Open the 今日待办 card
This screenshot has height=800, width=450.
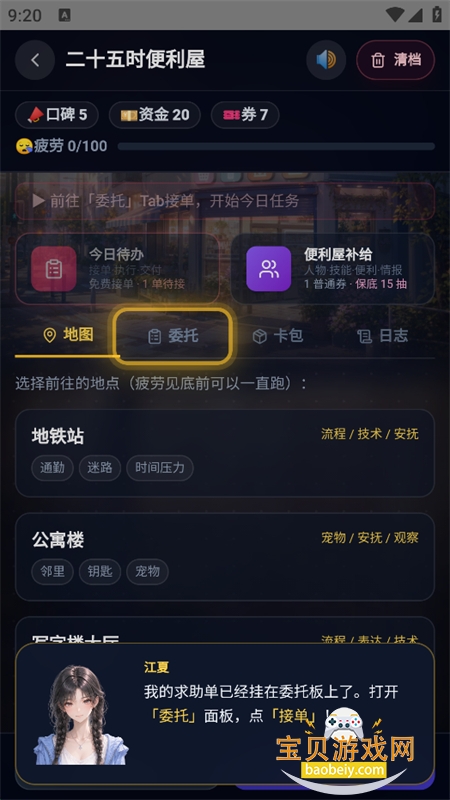[117, 269]
